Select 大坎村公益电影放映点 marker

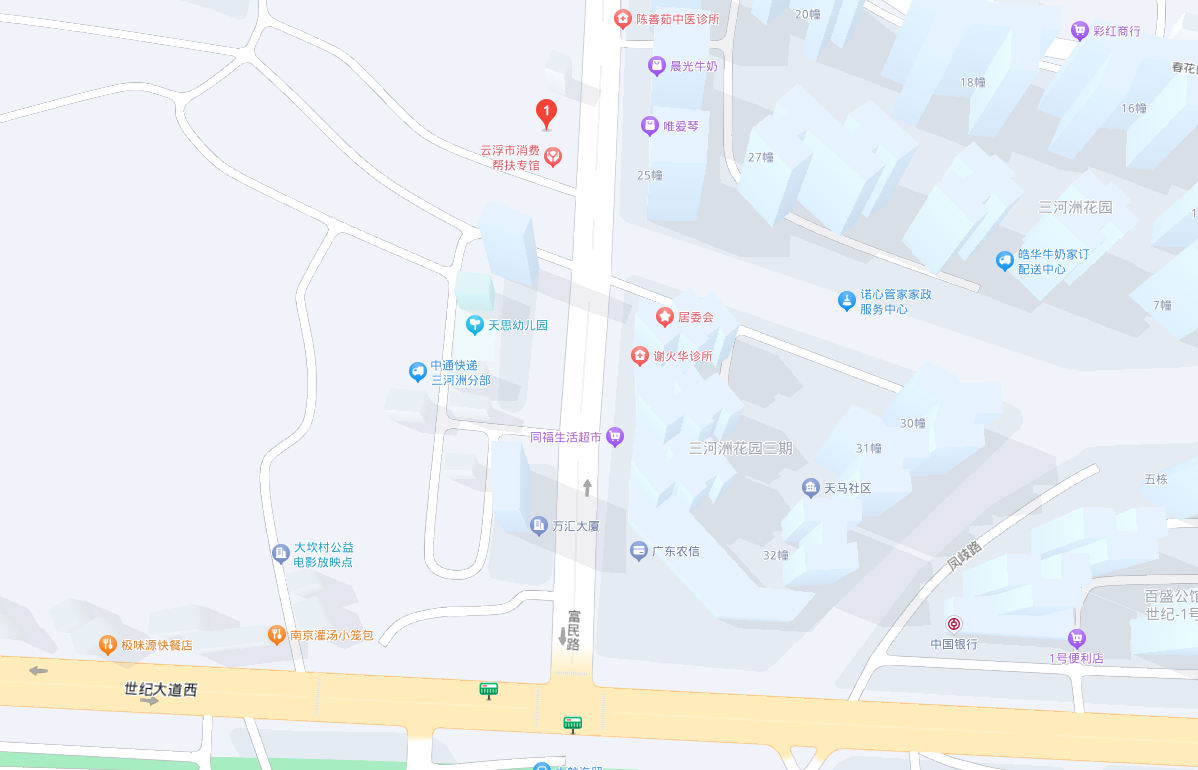[280, 554]
